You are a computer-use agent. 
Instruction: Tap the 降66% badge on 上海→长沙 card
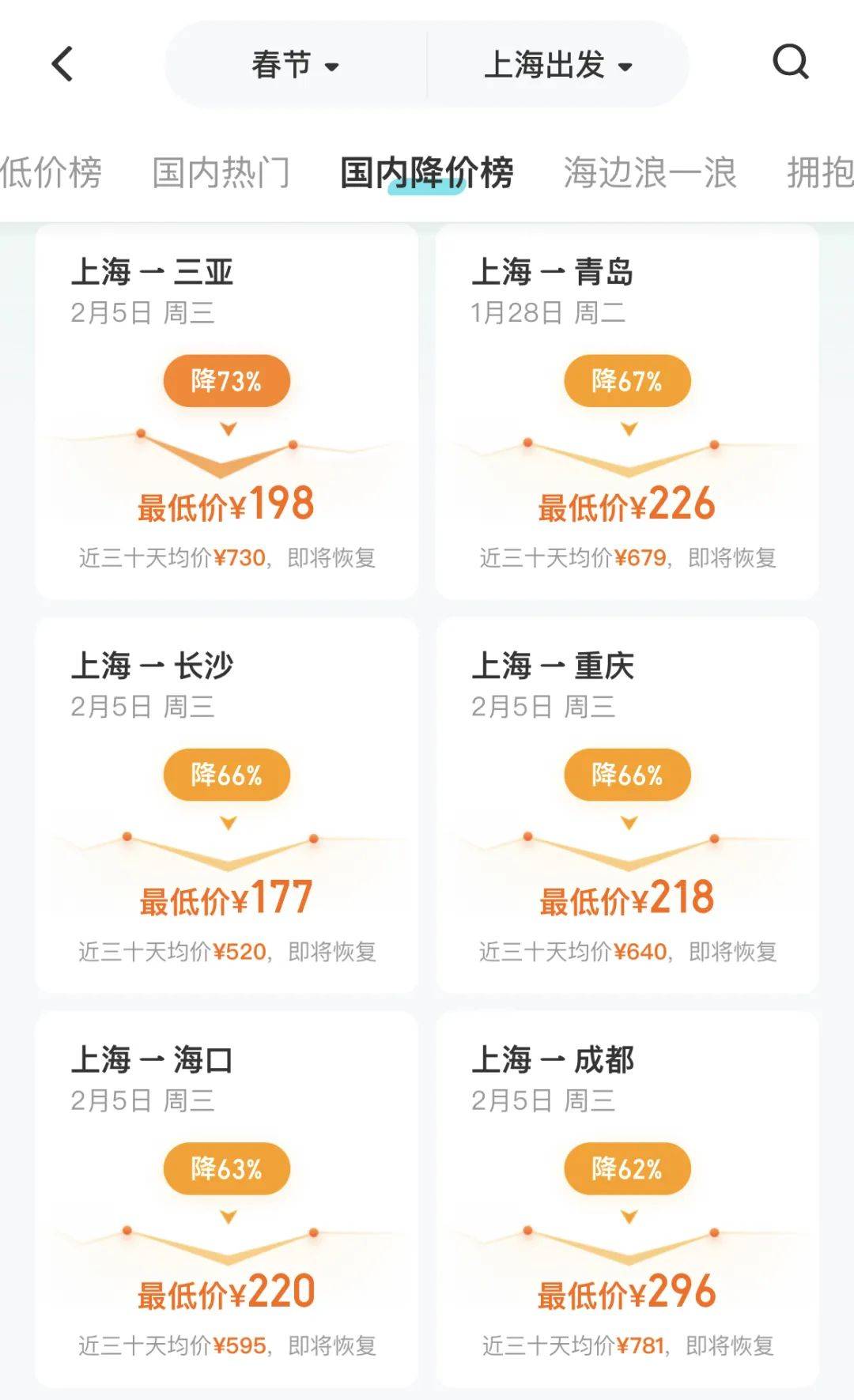229,775
